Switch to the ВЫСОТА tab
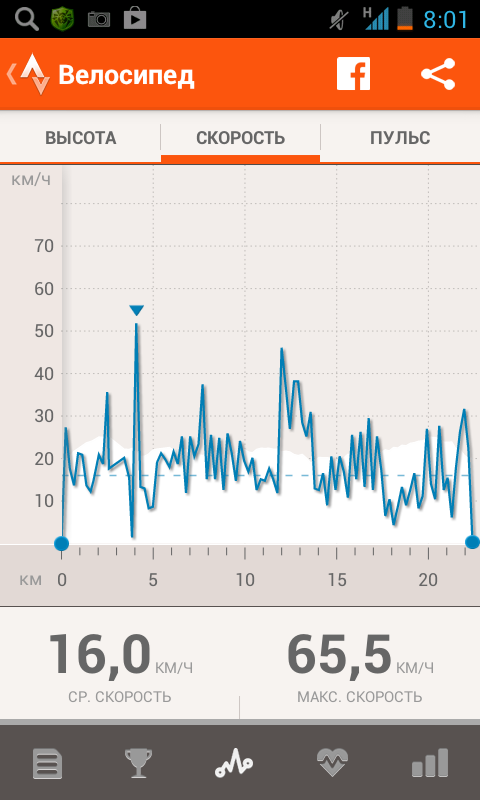Image resolution: width=480 pixels, height=800 pixels. pos(81,138)
